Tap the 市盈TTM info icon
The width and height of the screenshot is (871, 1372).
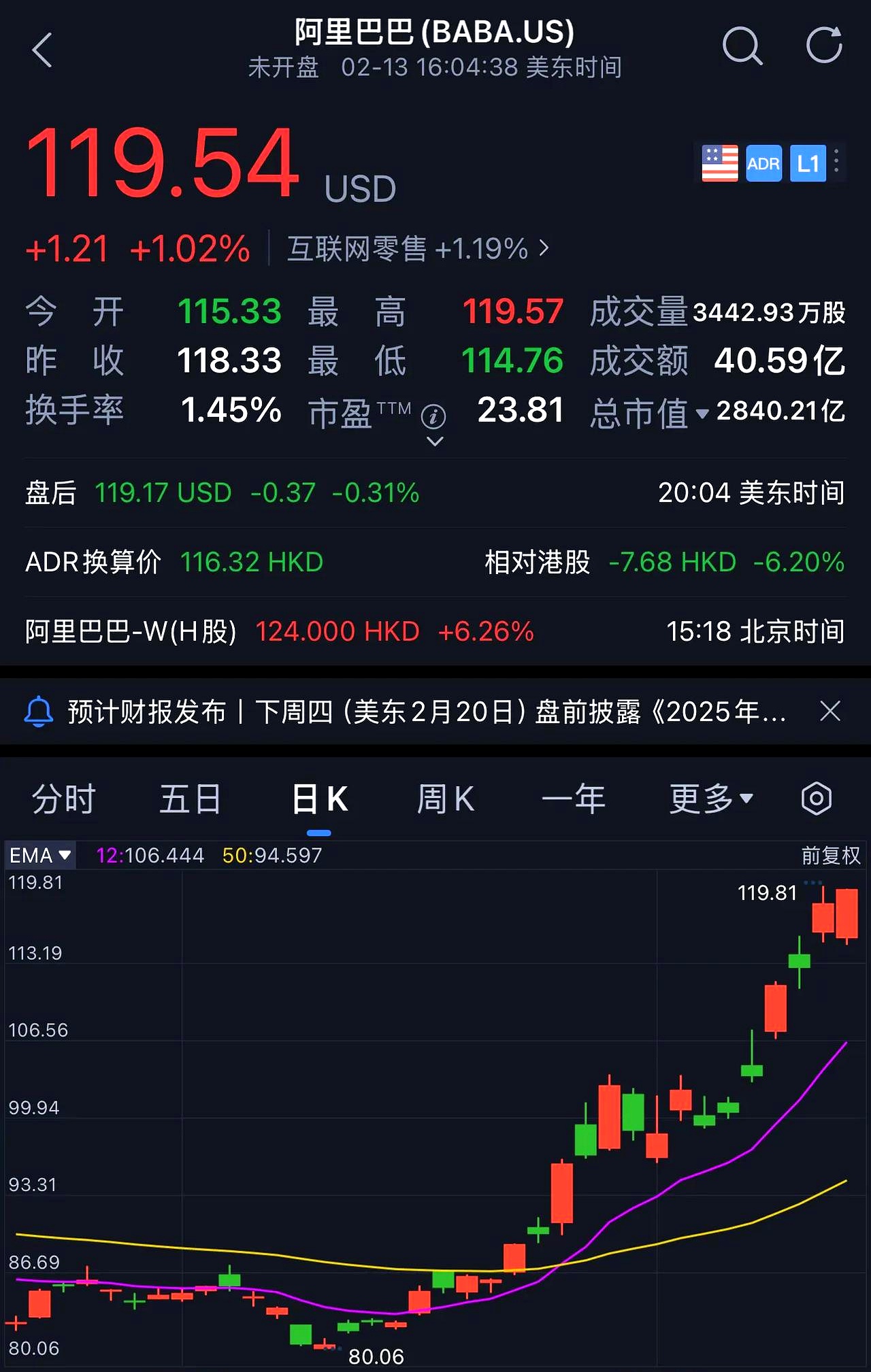[433, 416]
